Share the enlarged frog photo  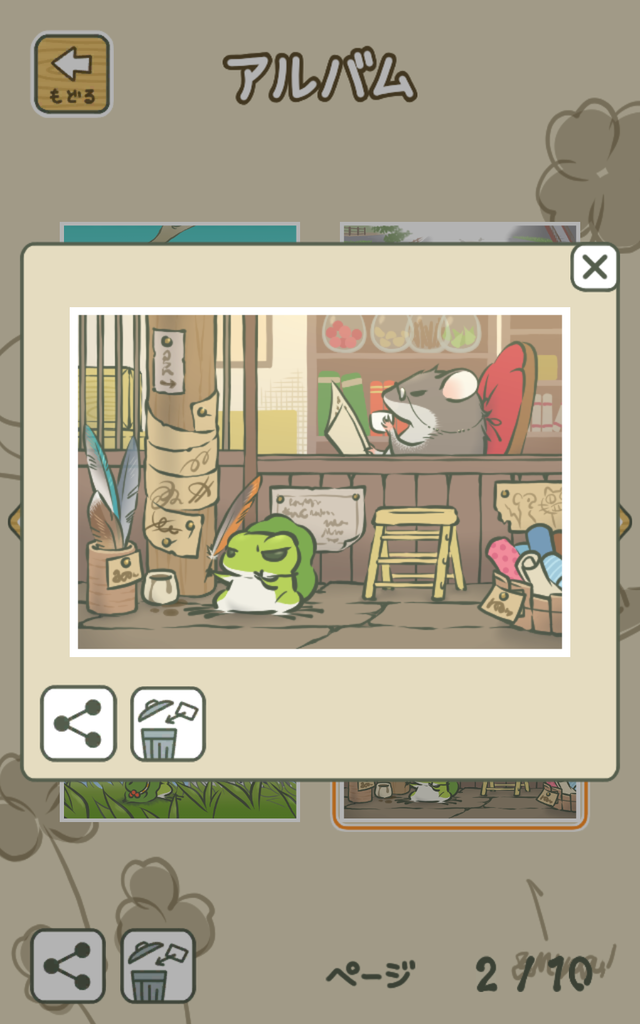[78, 724]
